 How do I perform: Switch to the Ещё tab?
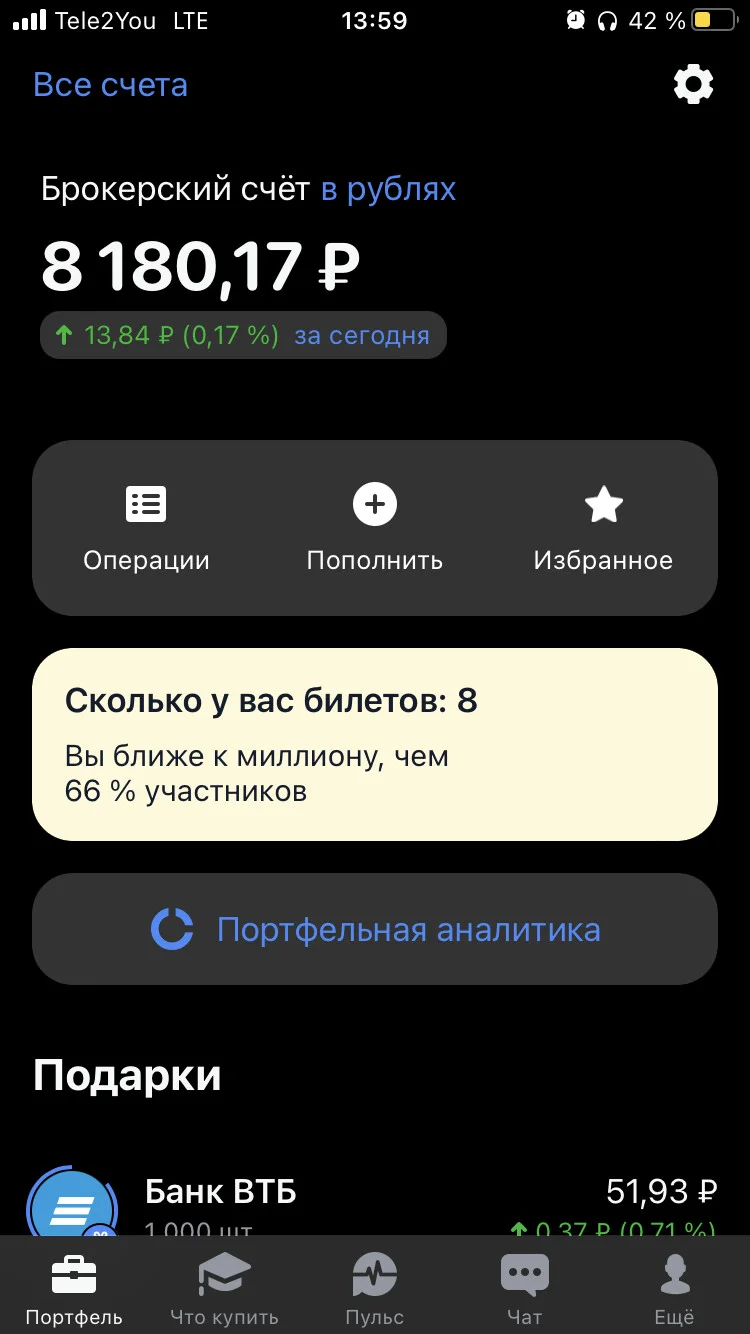[674, 1288]
